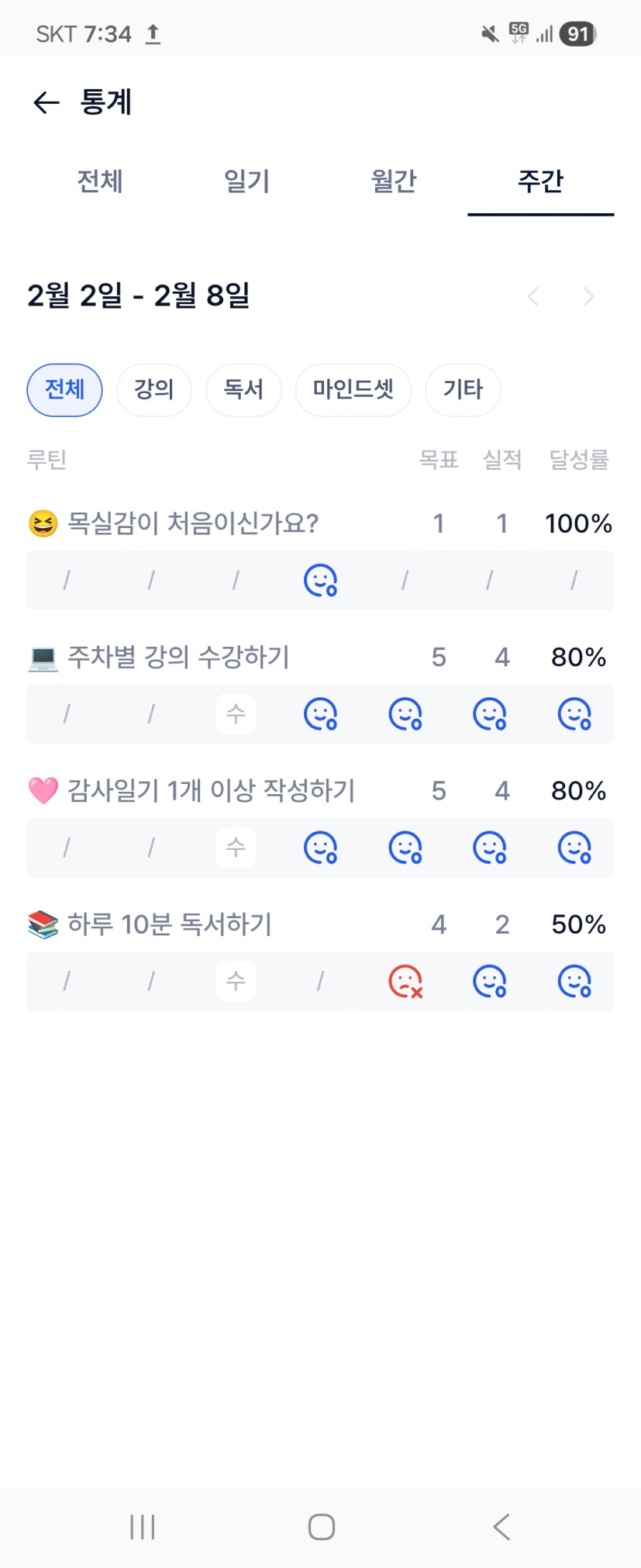641x1568 pixels.
Task: Go to the previous week
Action: click(x=533, y=296)
